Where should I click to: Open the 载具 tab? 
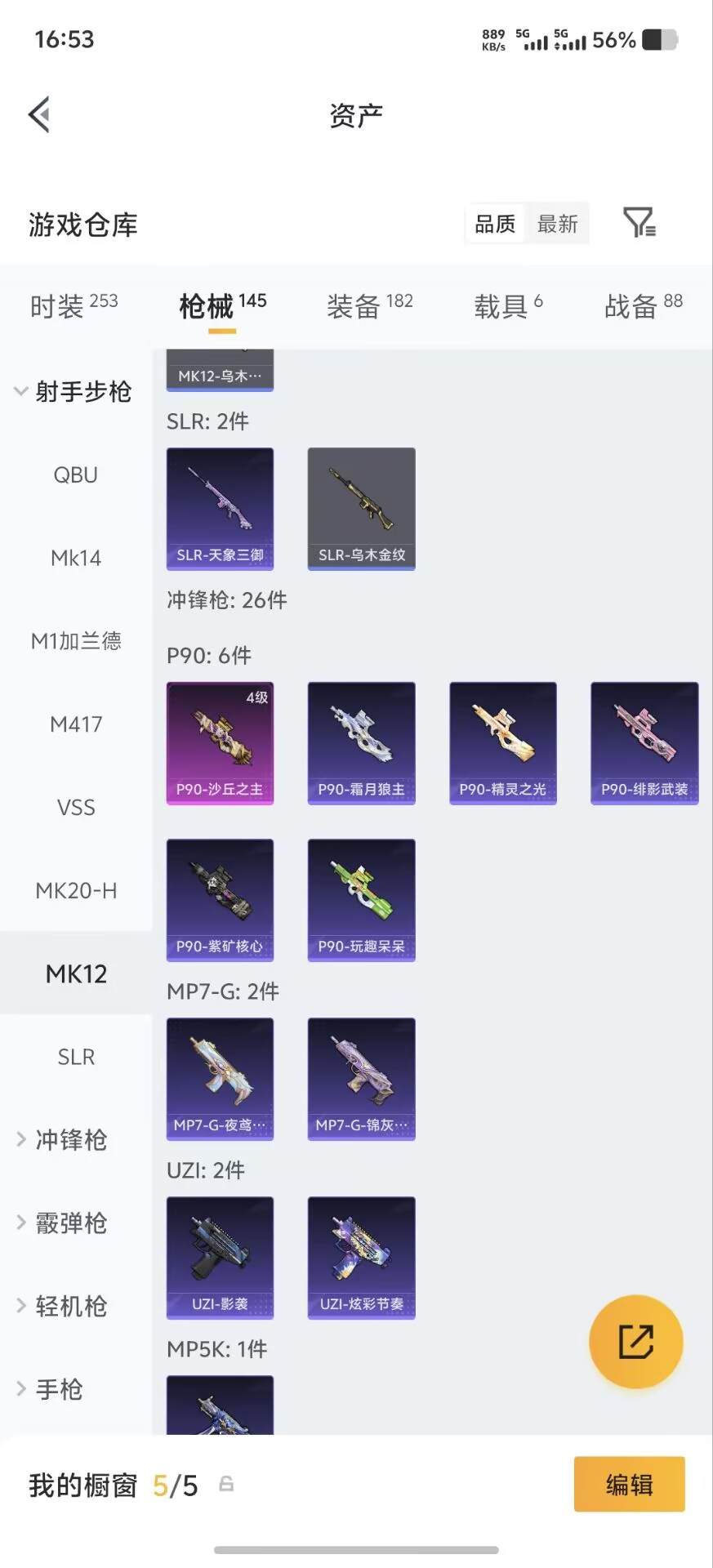(x=508, y=306)
